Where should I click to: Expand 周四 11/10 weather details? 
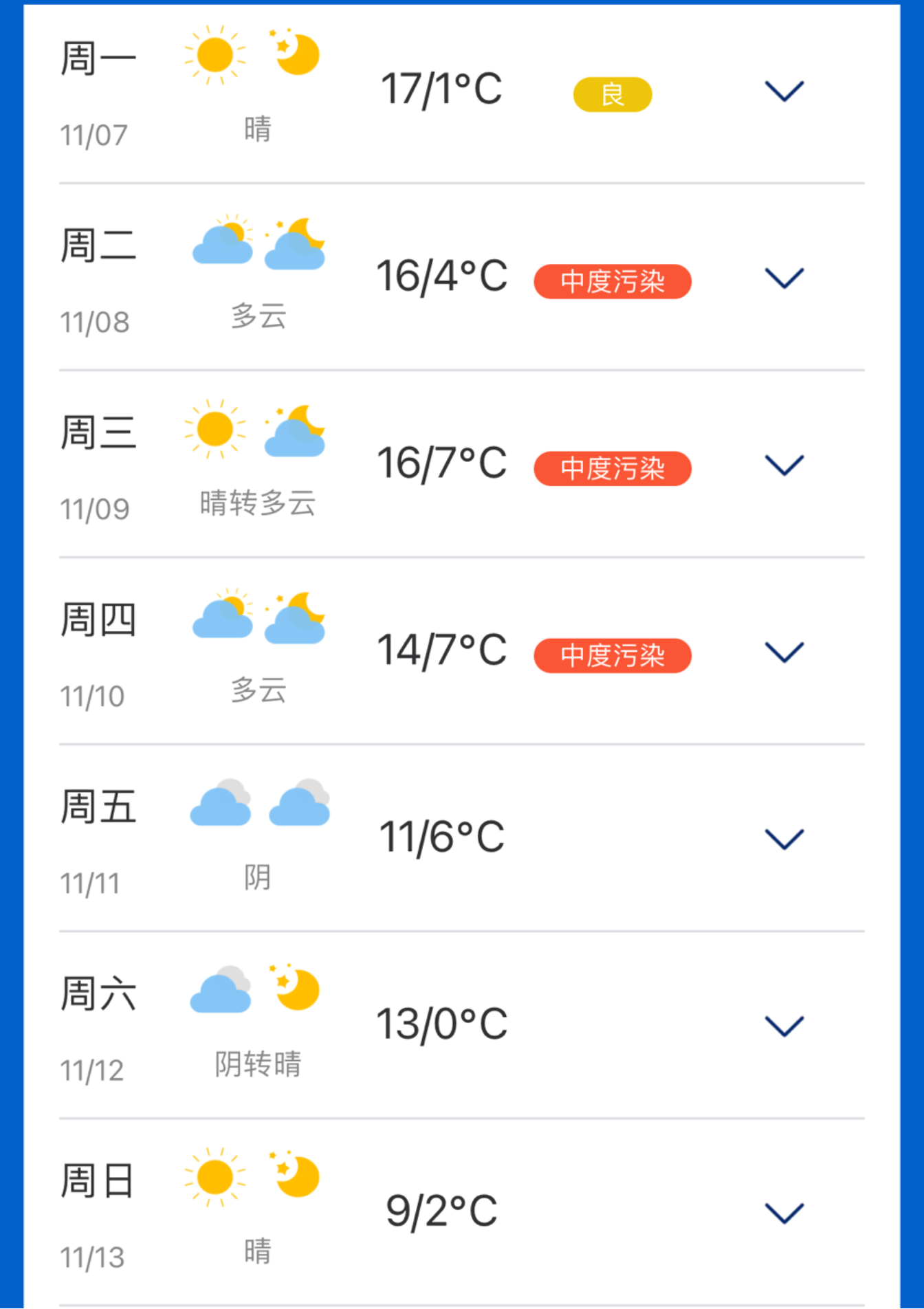[x=784, y=652]
